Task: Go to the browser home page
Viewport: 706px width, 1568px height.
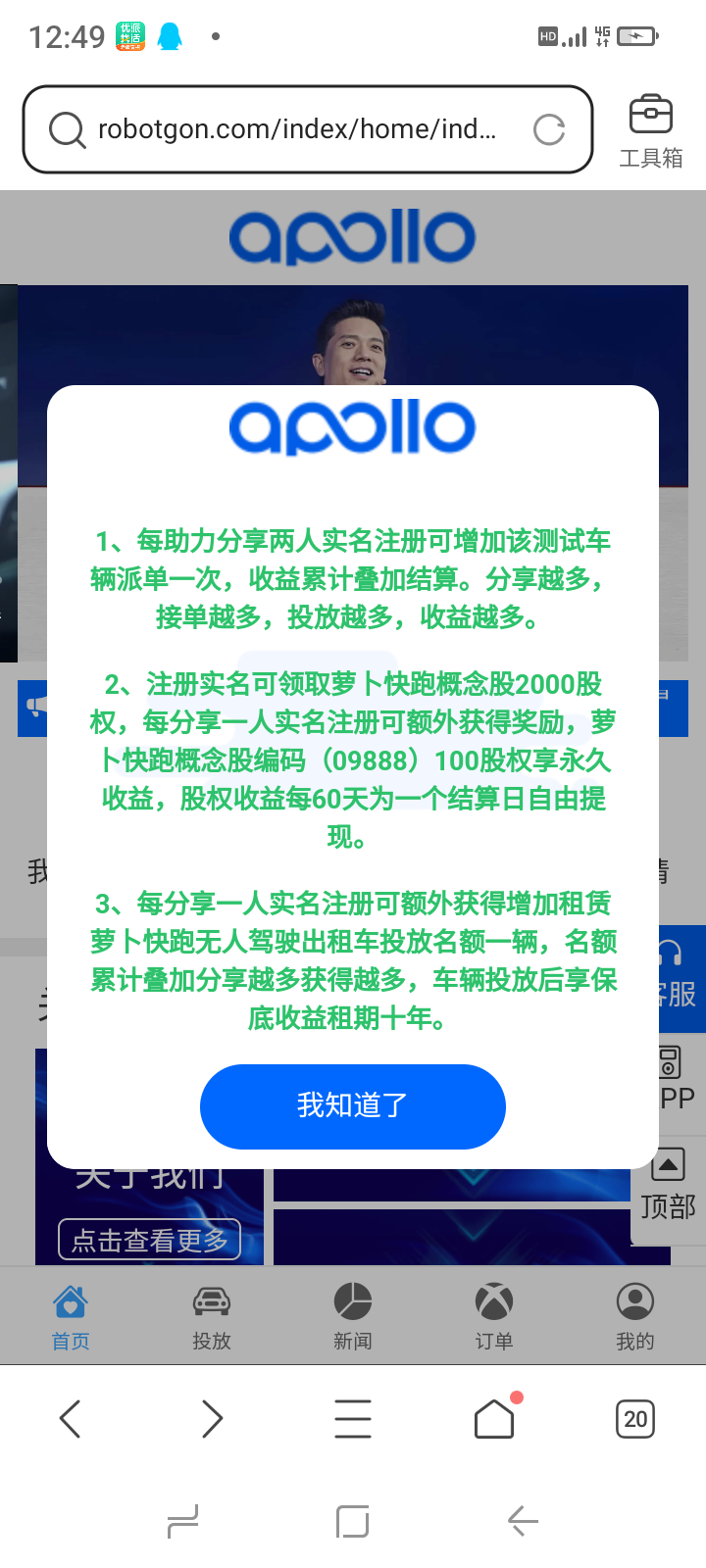Action: pos(494,1418)
